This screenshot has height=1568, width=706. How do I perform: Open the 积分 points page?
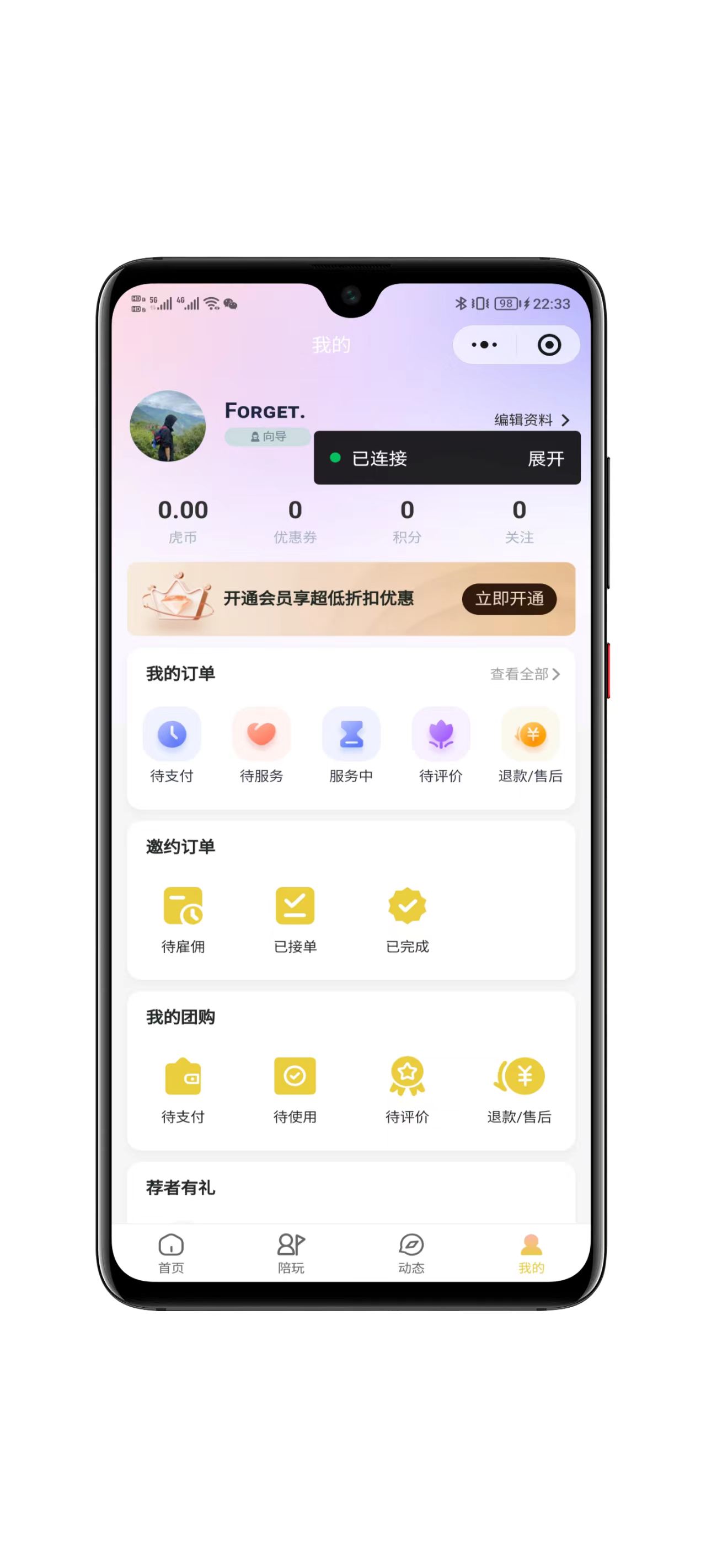pyautogui.click(x=407, y=520)
